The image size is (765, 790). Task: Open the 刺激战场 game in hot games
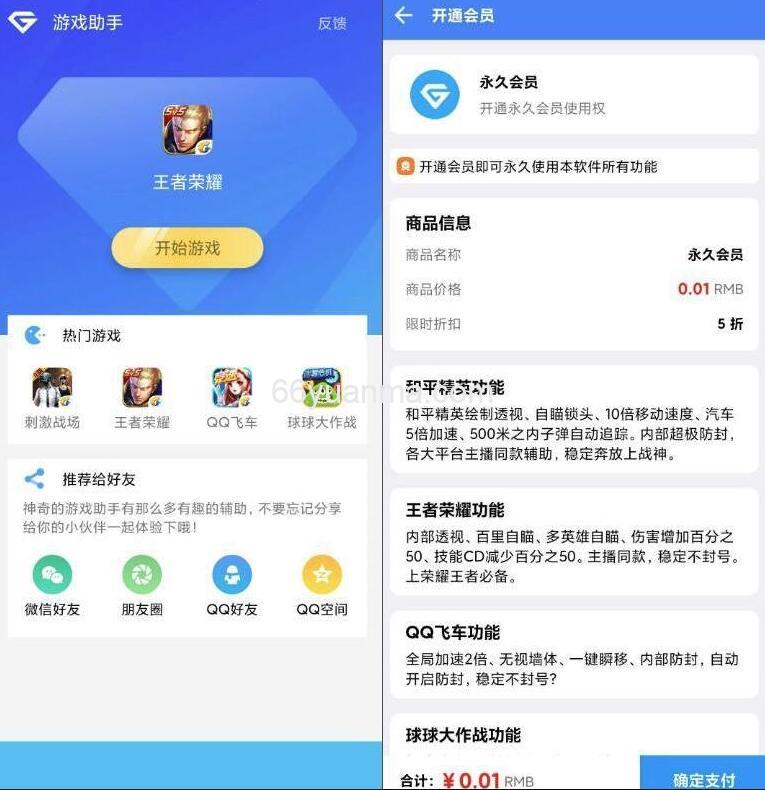pos(55,390)
